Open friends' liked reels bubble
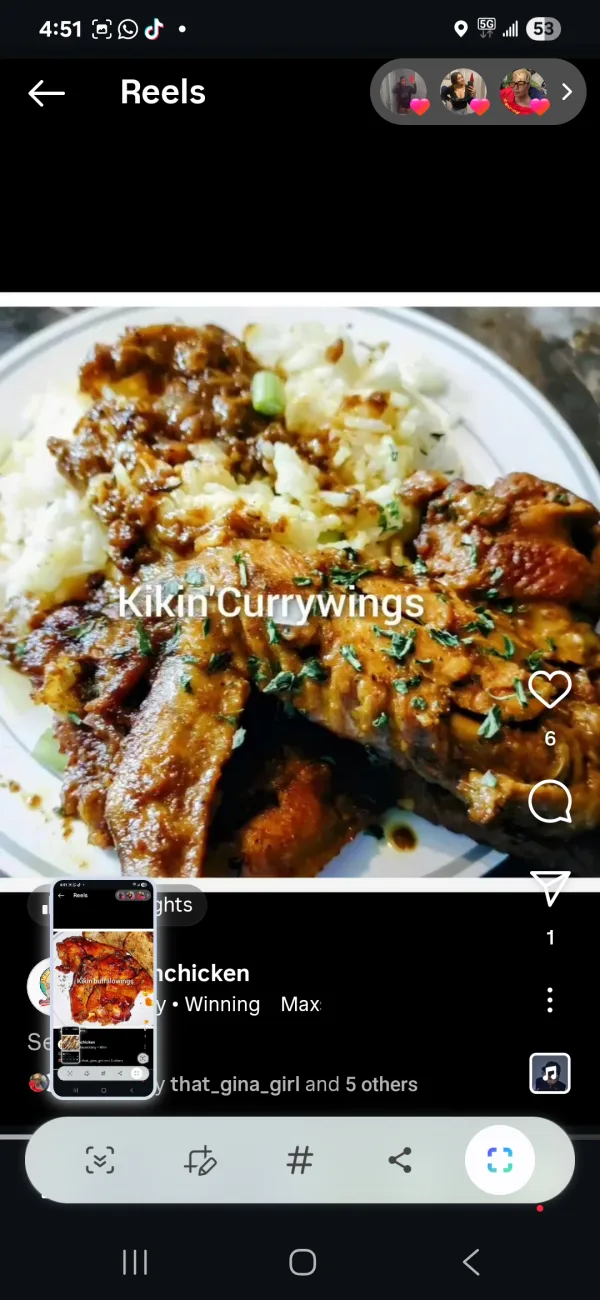The width and height of the screenshot is (600, 1300). [x=477, y=93]
